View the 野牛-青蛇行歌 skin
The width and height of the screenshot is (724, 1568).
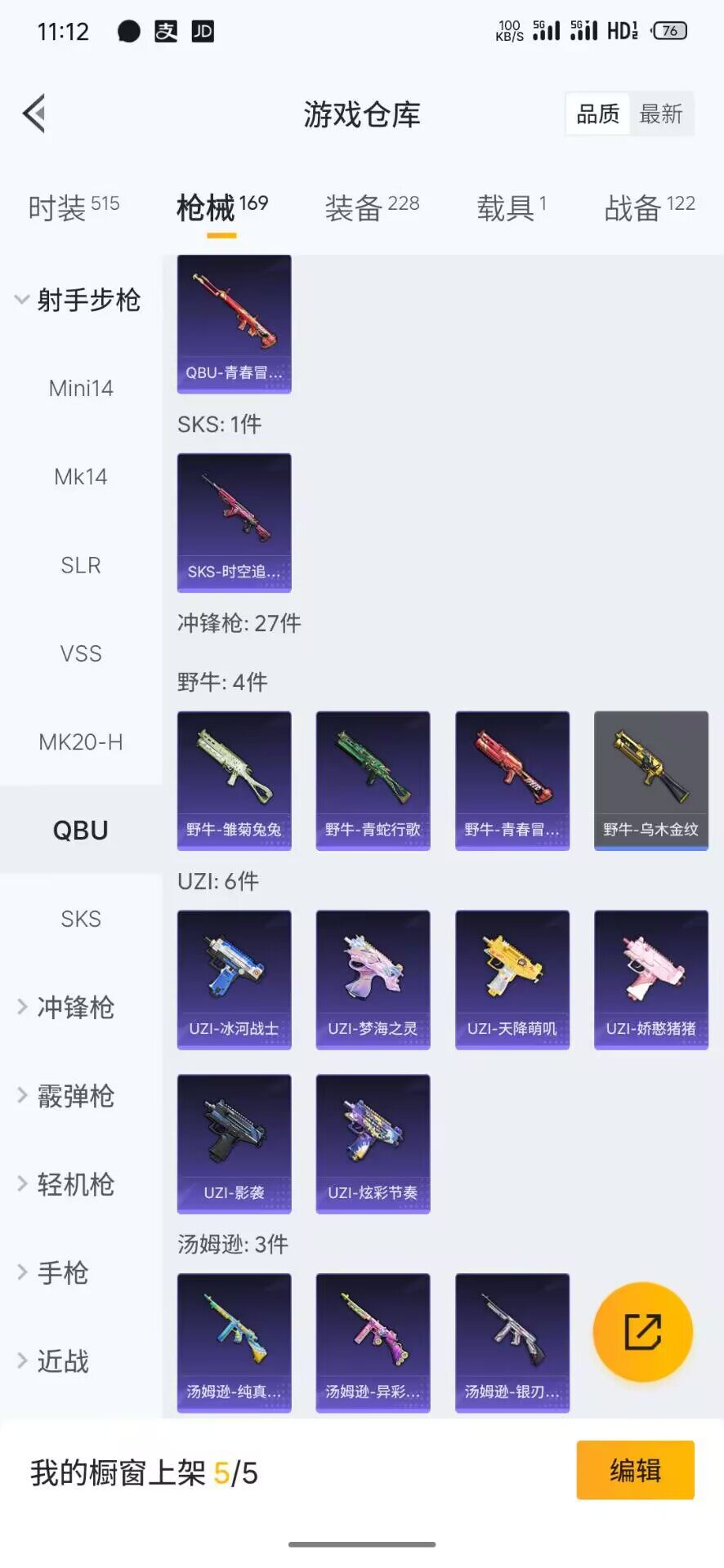pos(373,780)
